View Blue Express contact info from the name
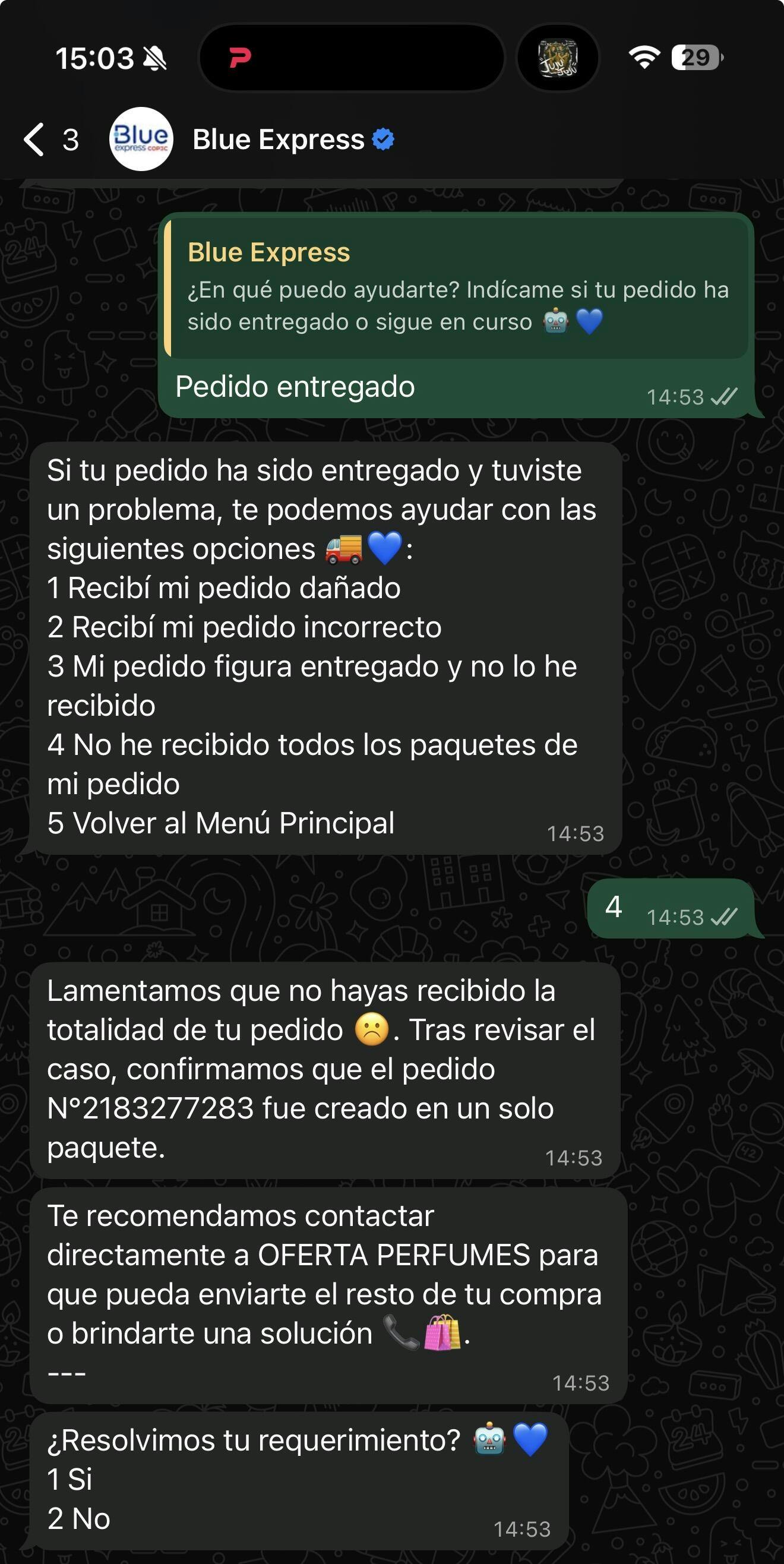 [278, 140]
